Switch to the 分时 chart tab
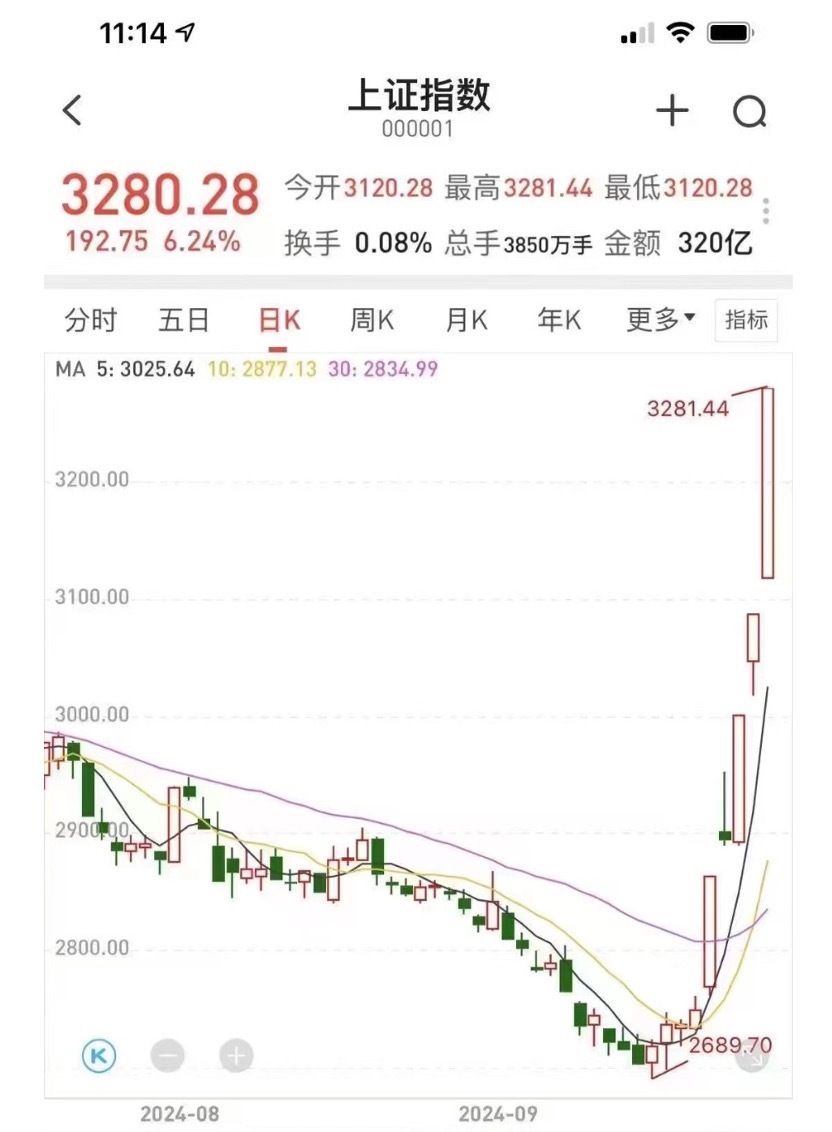This screenshot has height=1132, width=832. (x=91, y=321)
